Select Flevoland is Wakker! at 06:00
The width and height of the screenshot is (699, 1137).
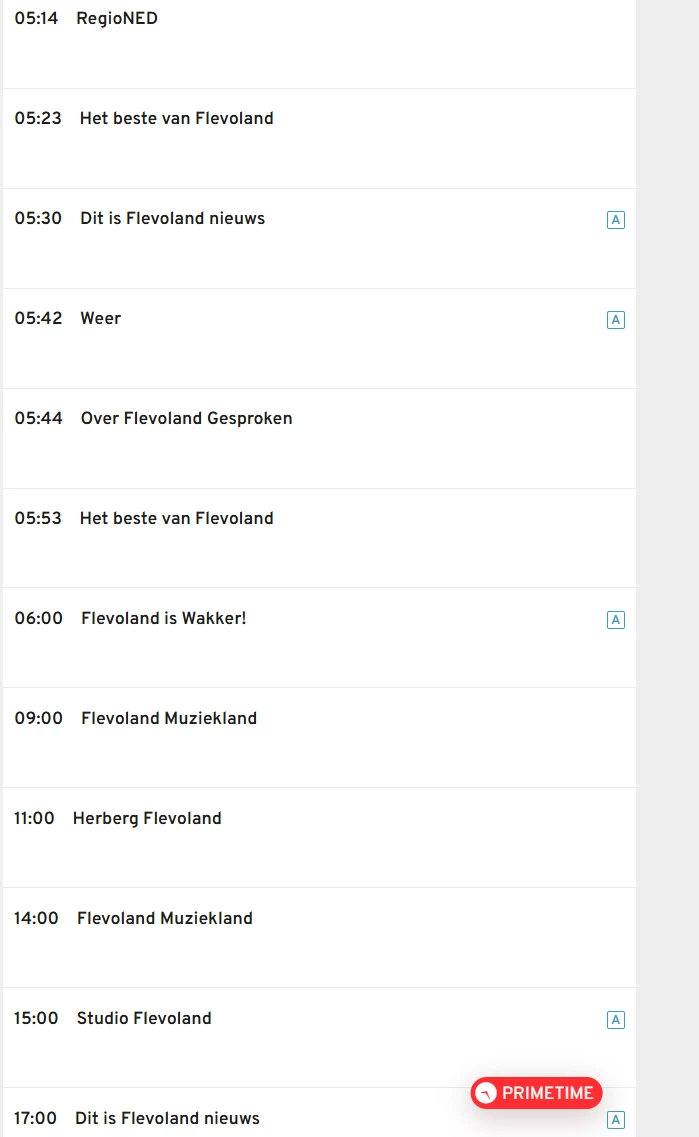click(x=163, y=618)
